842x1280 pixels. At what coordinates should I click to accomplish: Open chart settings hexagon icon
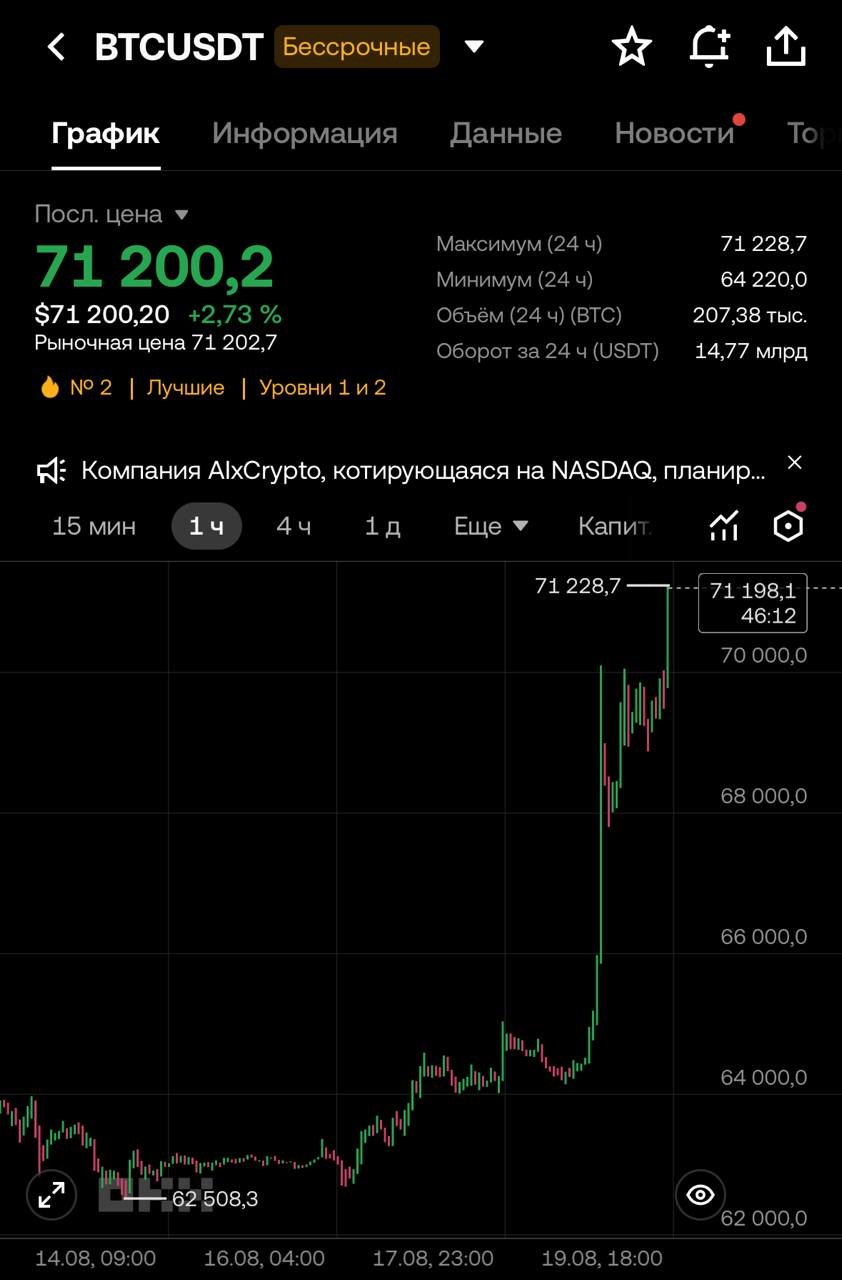[789, 526]
